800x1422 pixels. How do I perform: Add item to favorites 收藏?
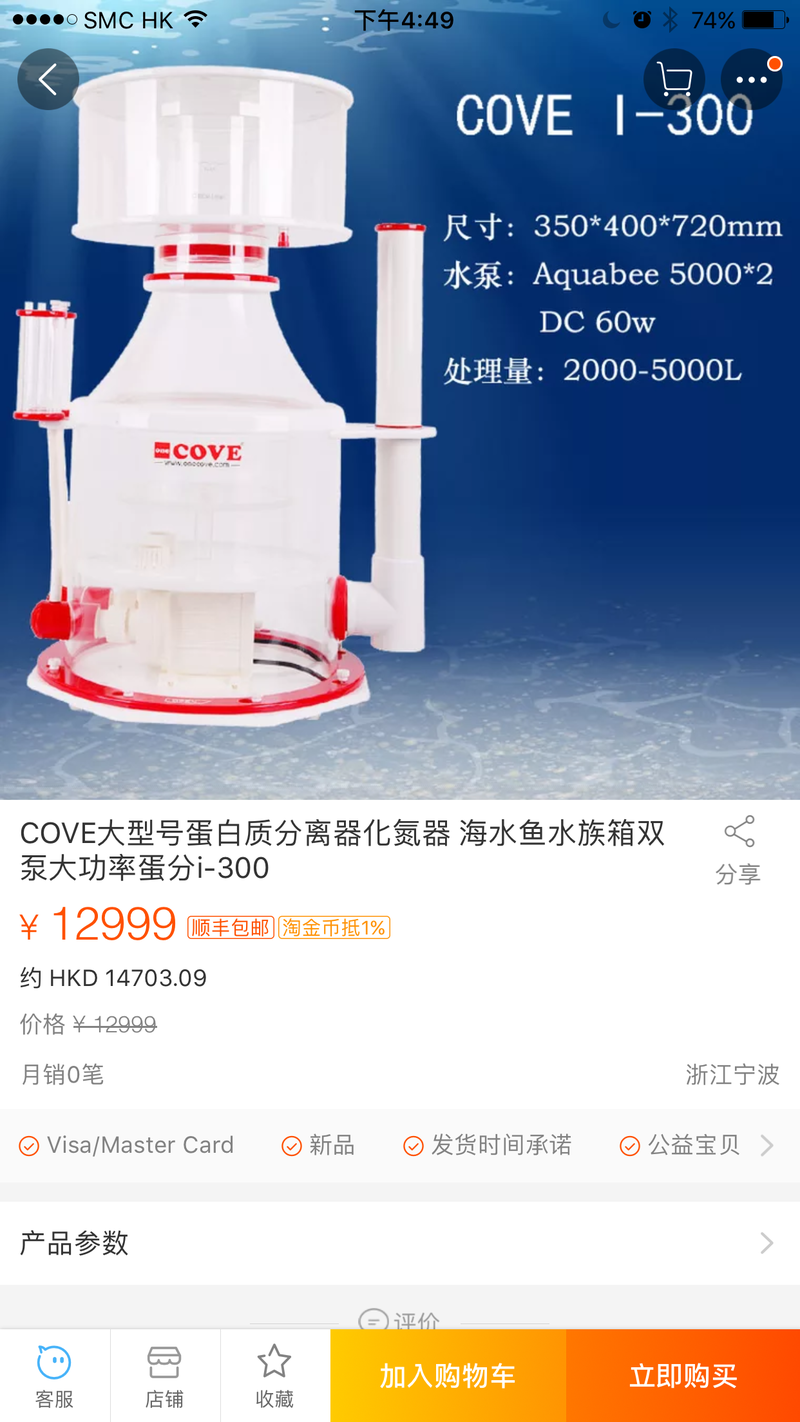pos(275,1376)
